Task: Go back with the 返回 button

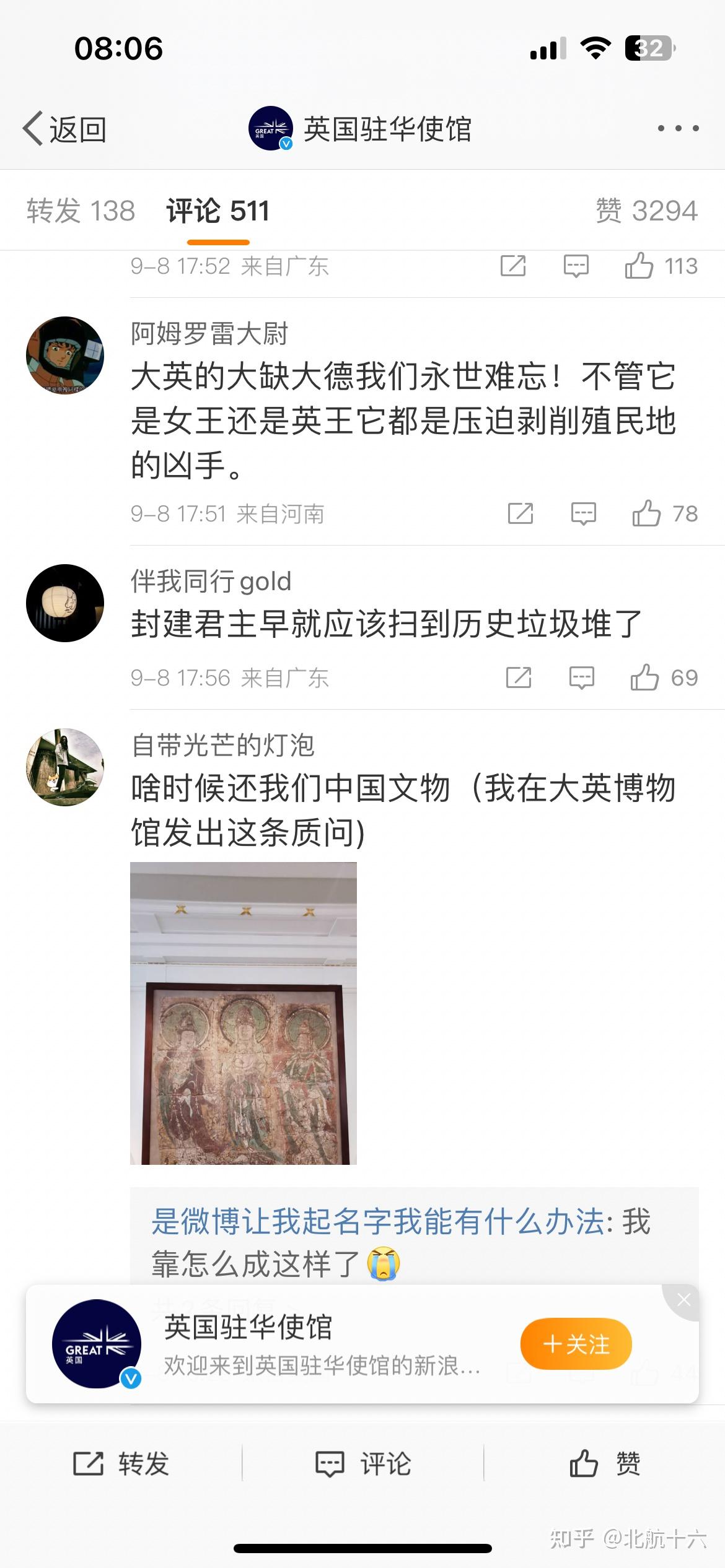Action: (x=64, y=129)
